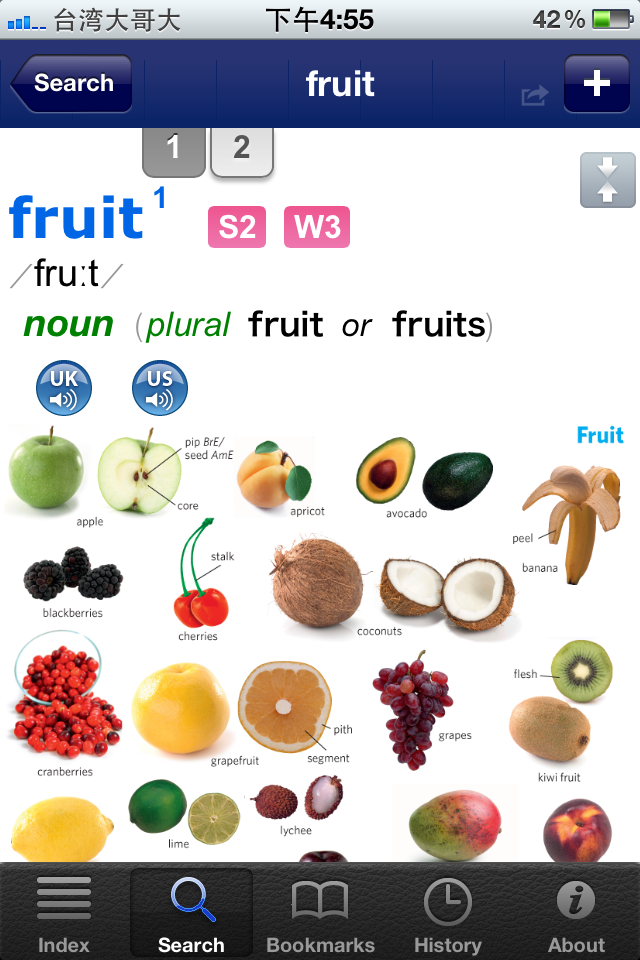Select the Search tab

coord(191,912)
